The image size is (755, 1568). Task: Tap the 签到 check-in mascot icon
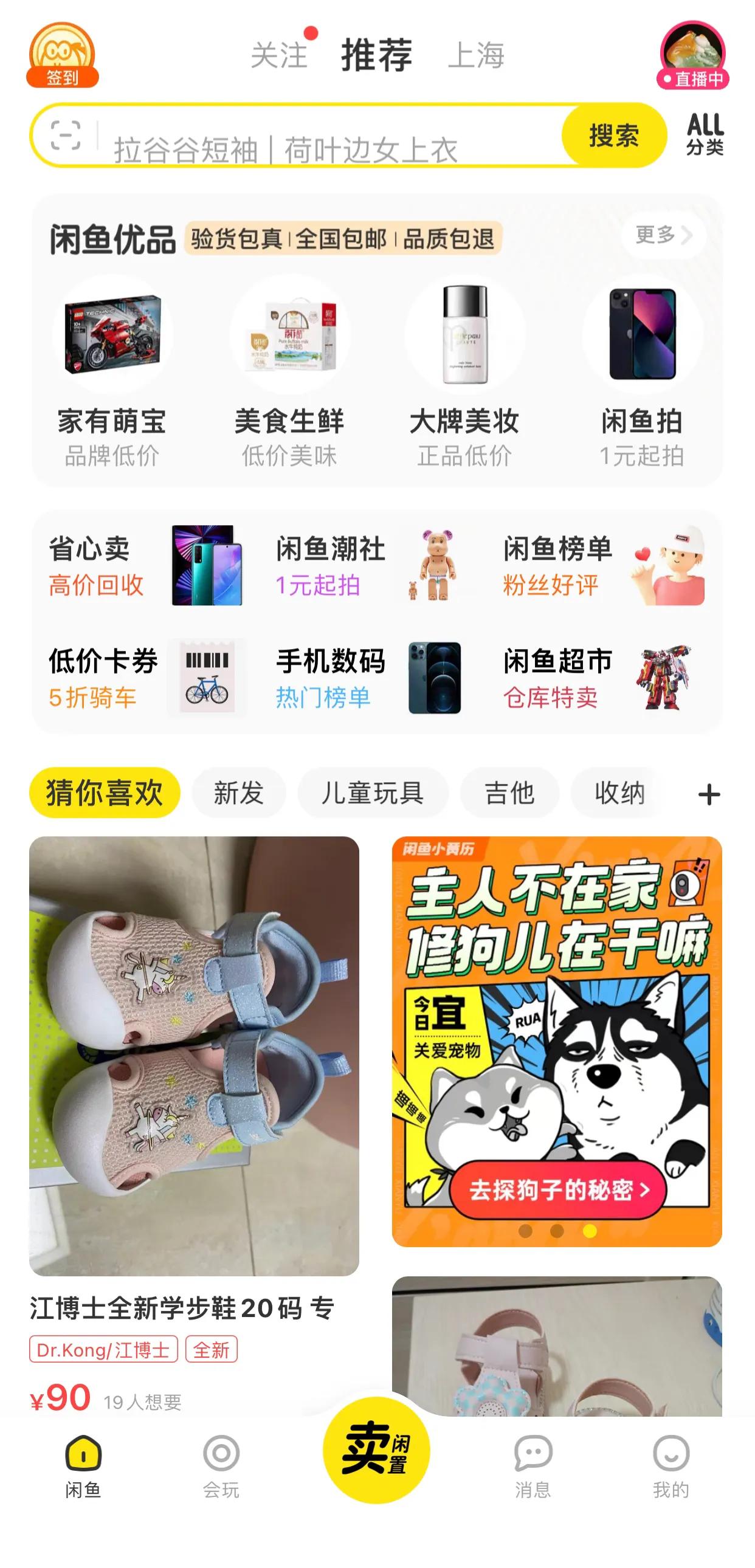63,55
